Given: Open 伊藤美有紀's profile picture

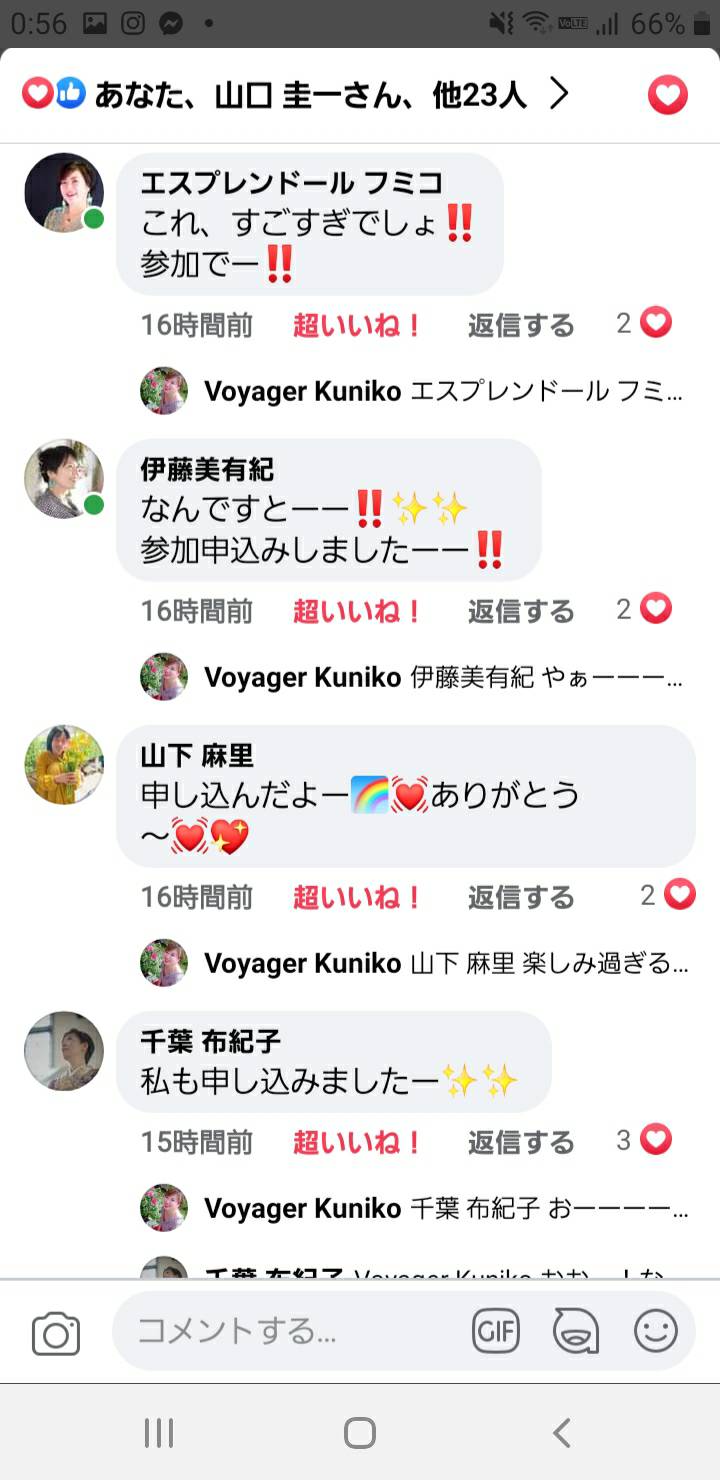Looking at the screenshot, I should point(64,479).
